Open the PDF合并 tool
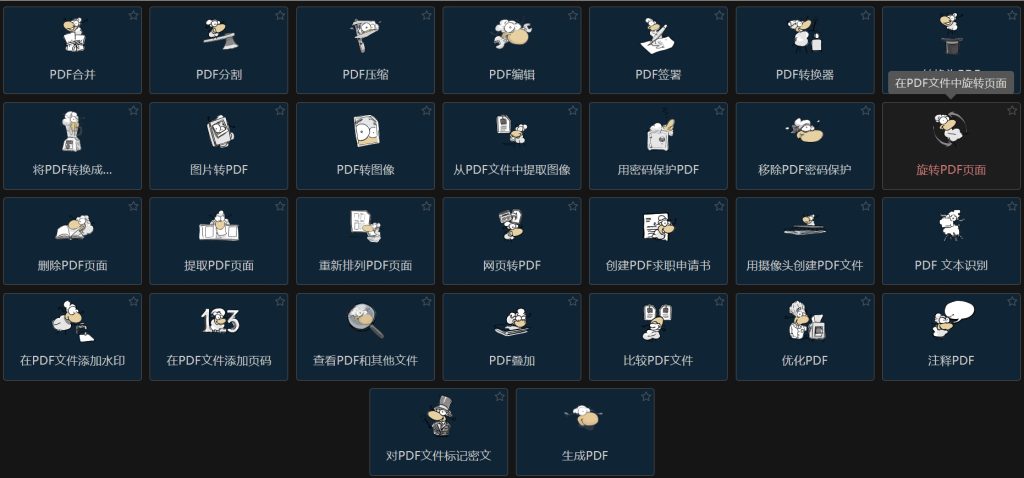 point(72,51)
